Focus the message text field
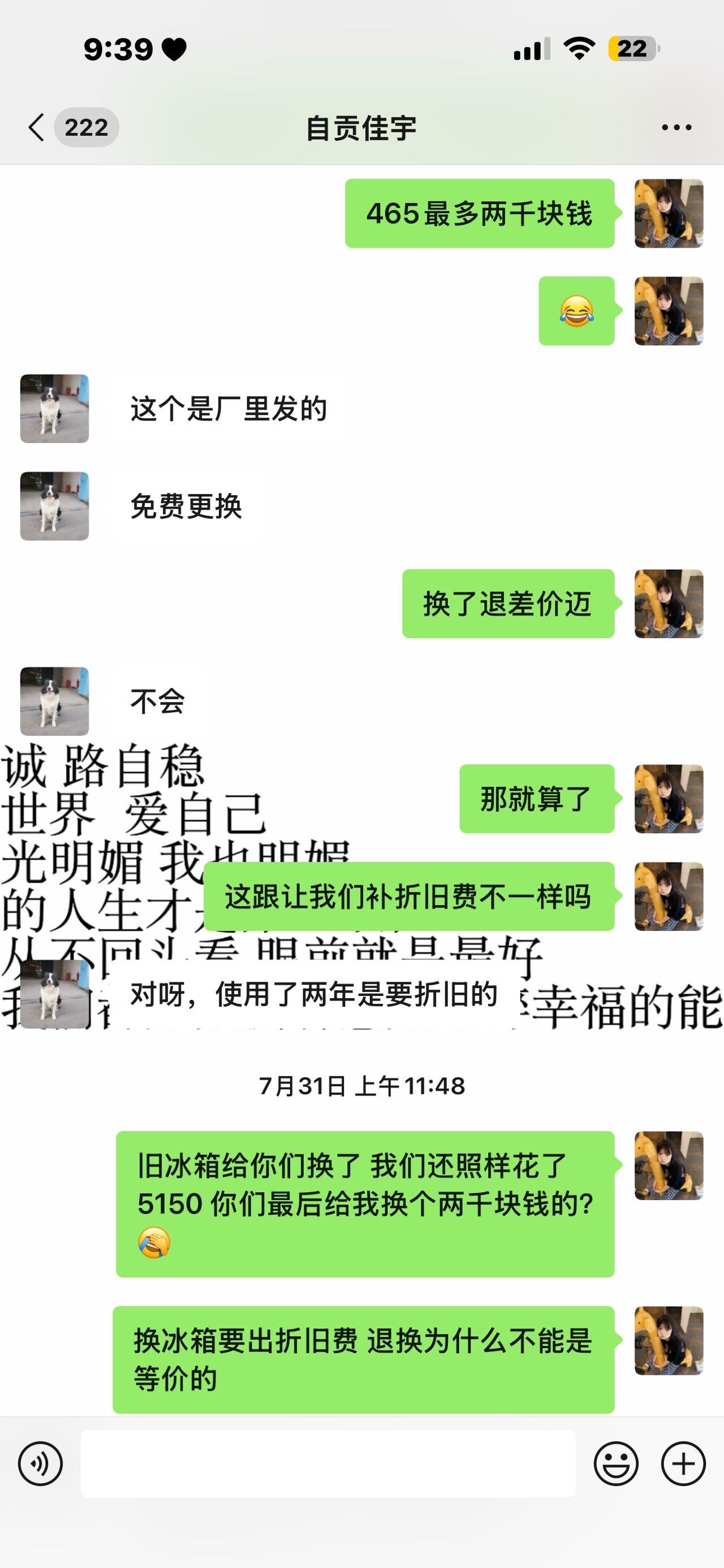The width and height of the screenshot is (724, 1568). tap(327, 1464)
